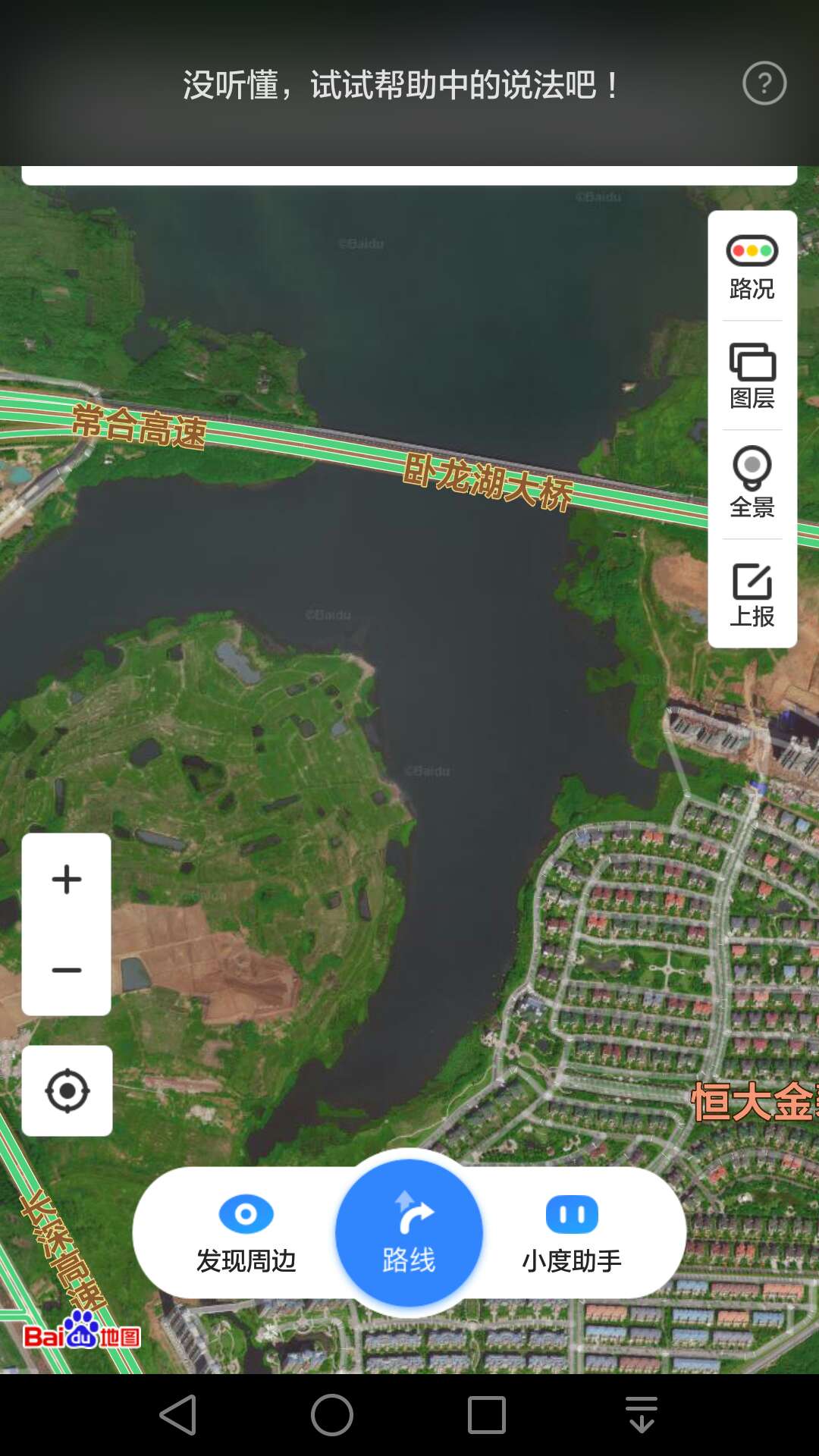
Task: Open 小度助手 assistant
Action: (x=572, y=1234)
